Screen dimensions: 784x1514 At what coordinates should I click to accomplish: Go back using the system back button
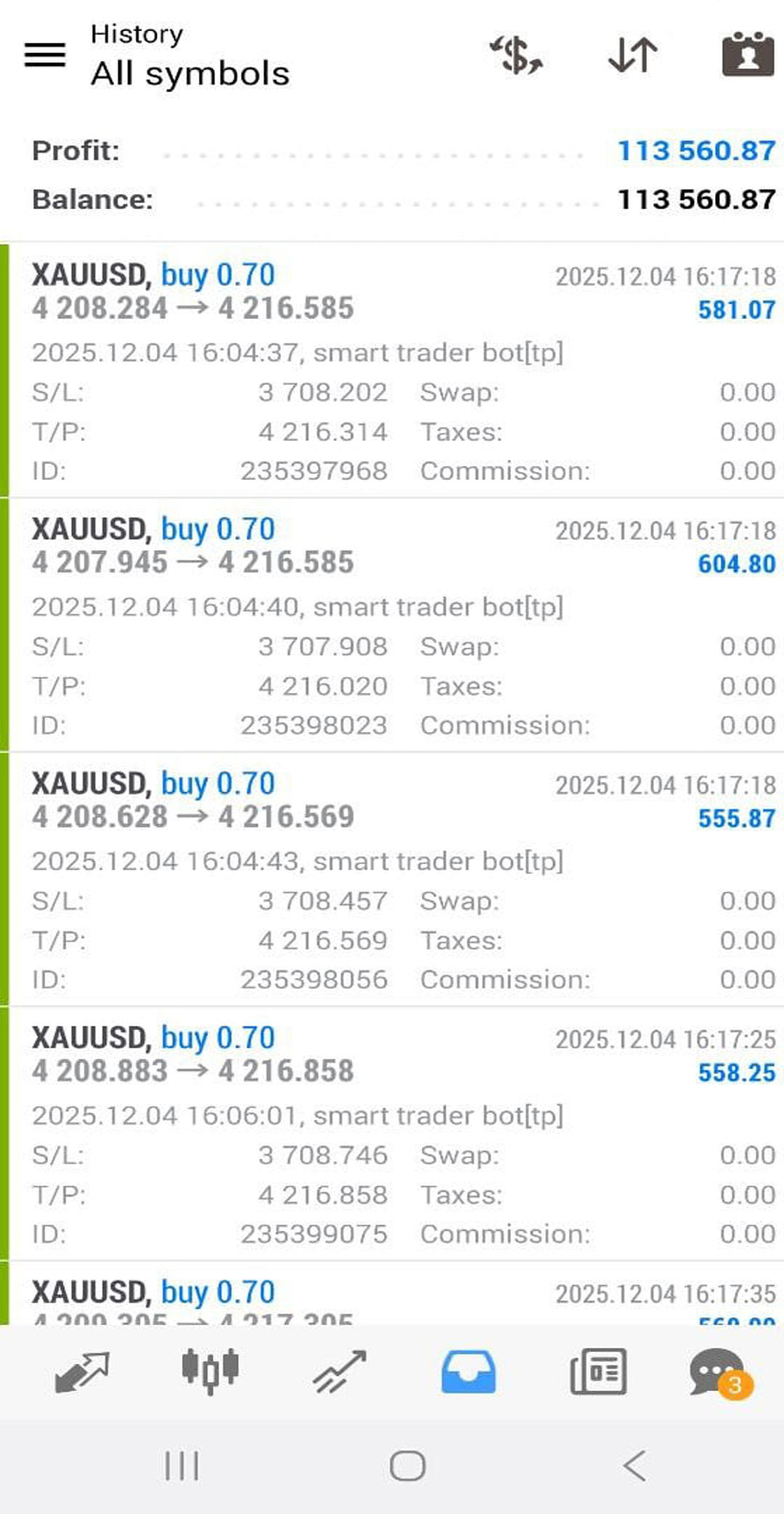click(x=634, y=1465)
